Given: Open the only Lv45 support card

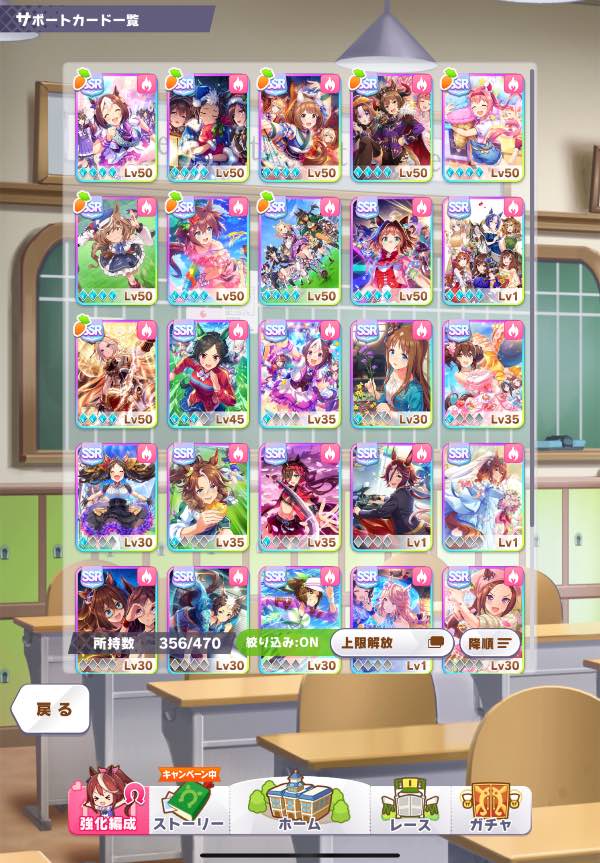Looking at the screenshot, I should coord(208,374).
